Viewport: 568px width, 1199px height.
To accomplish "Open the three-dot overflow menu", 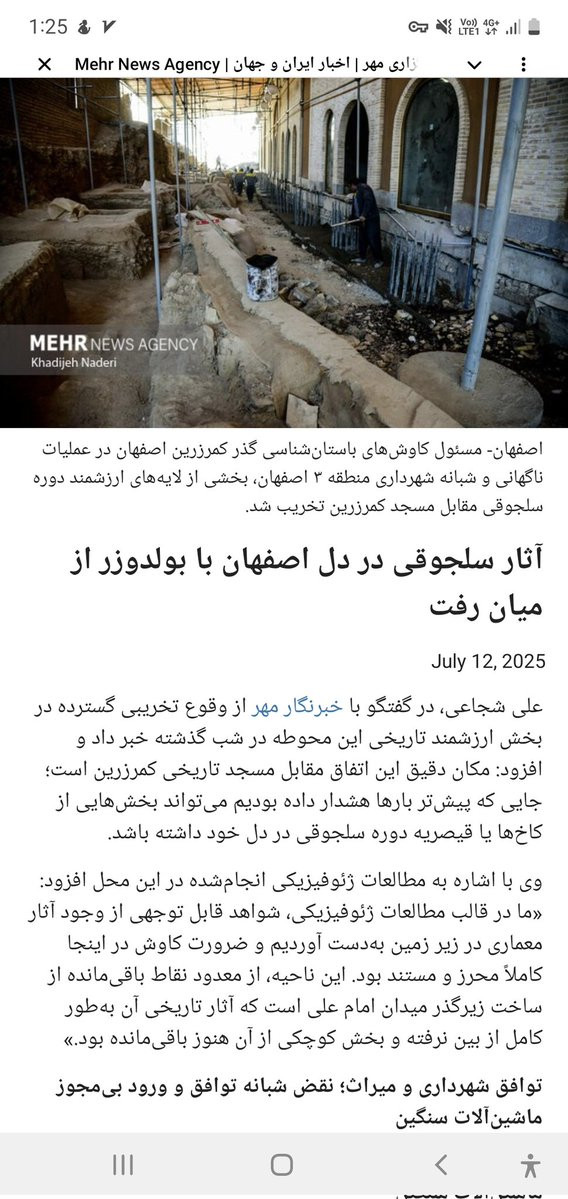I will (x=524, y=65).
